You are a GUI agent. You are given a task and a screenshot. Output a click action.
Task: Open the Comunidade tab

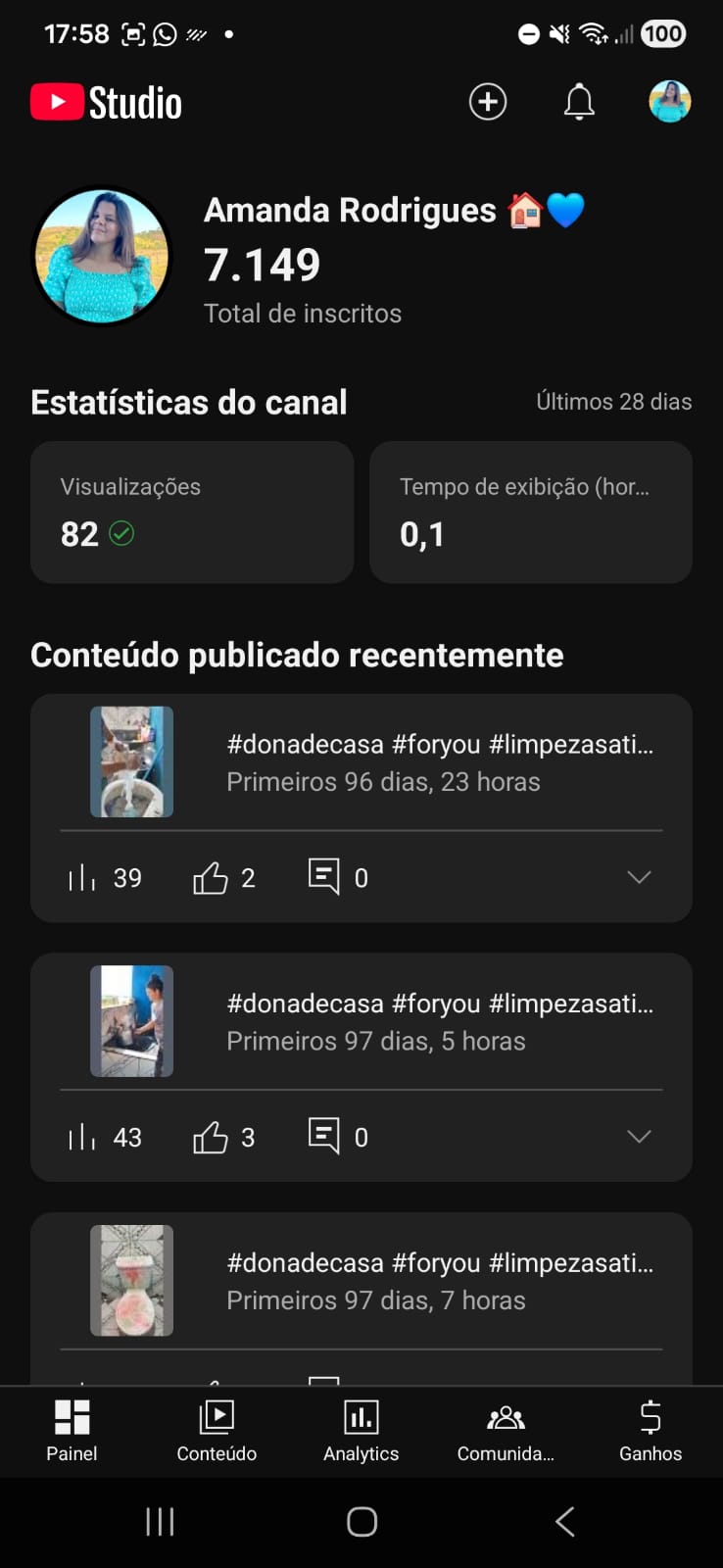click(506, 1431)
